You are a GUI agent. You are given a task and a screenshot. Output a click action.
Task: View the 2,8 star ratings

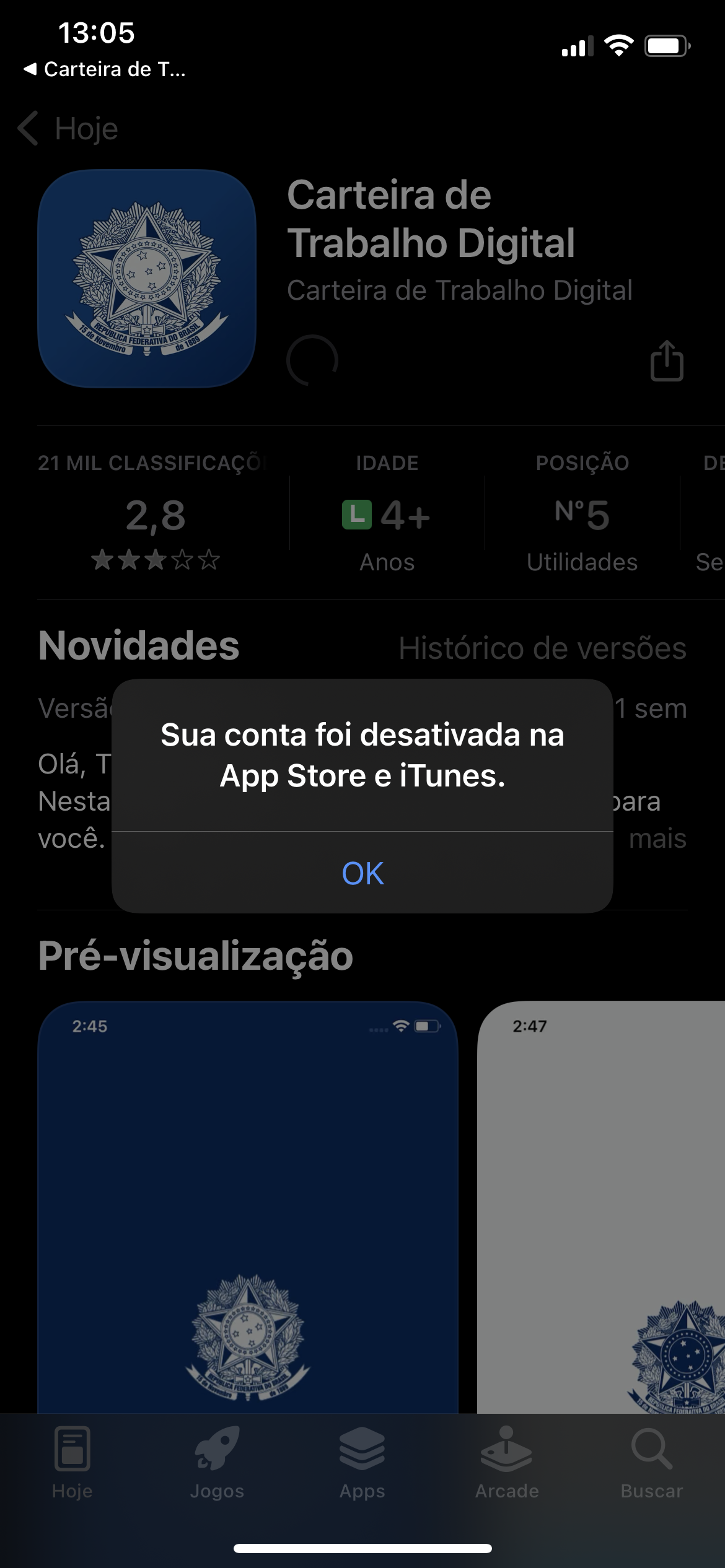point(156,531)
